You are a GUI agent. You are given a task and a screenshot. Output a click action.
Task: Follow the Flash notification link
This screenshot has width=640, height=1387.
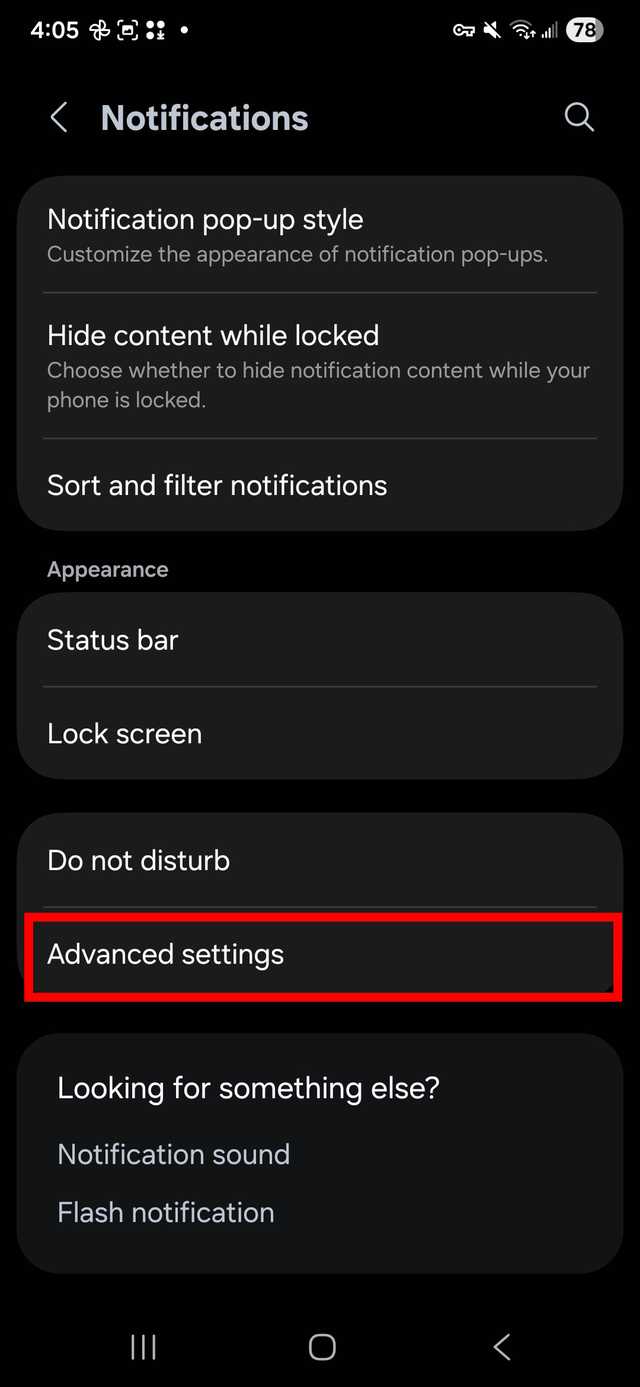tap(166, 1212)
